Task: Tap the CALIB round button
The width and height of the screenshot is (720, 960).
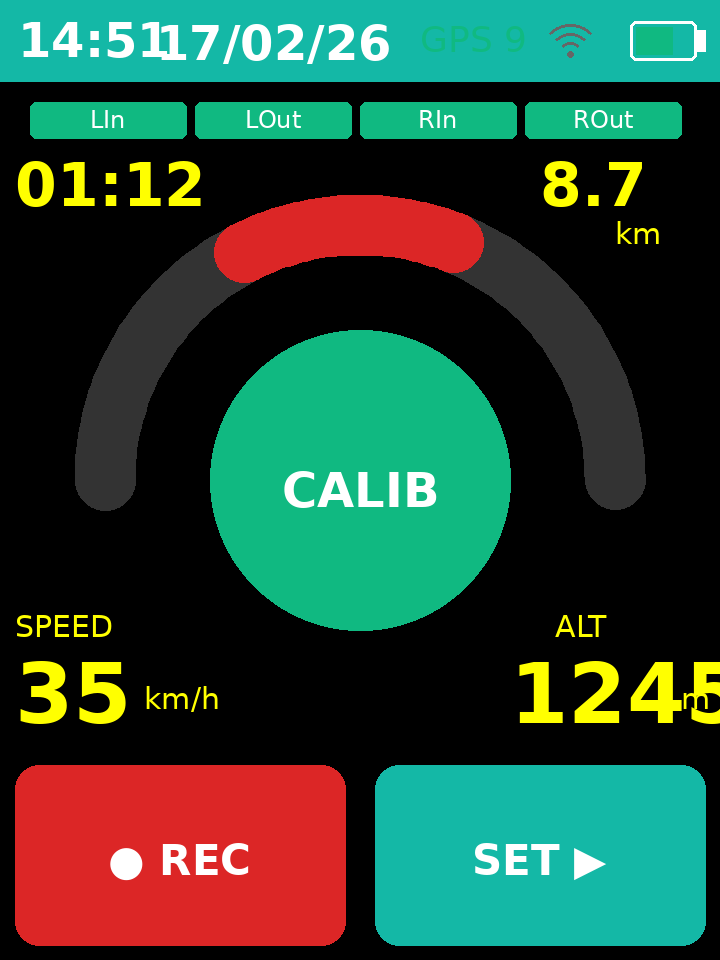Action: pos(360,480)
